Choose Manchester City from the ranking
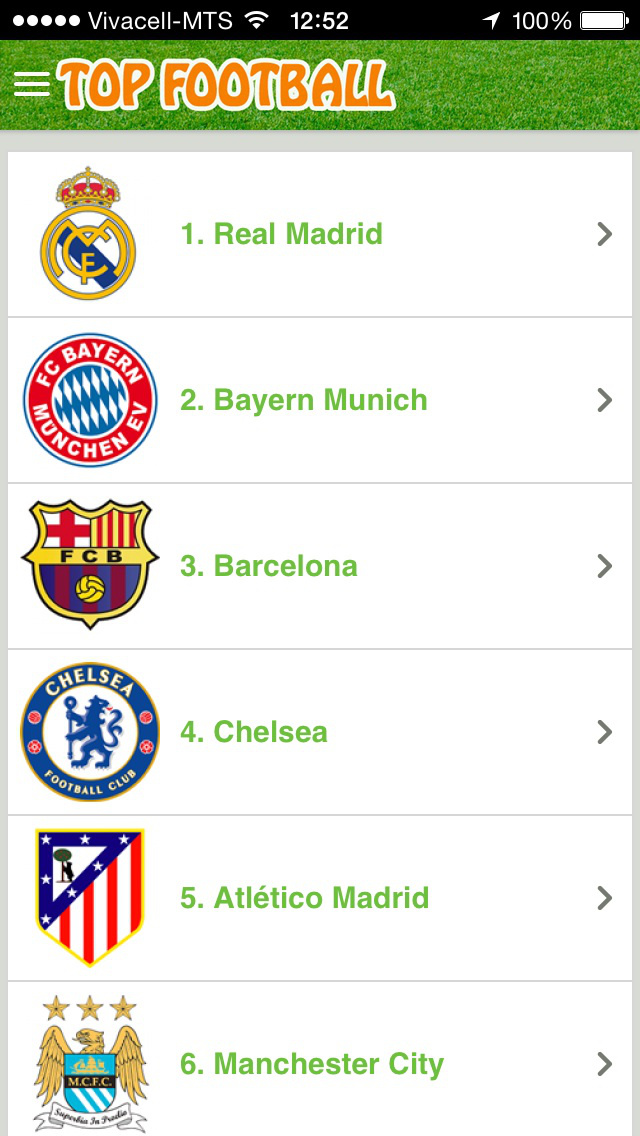This screenshot has height=1136, width=640. (x=320, y=1059)
